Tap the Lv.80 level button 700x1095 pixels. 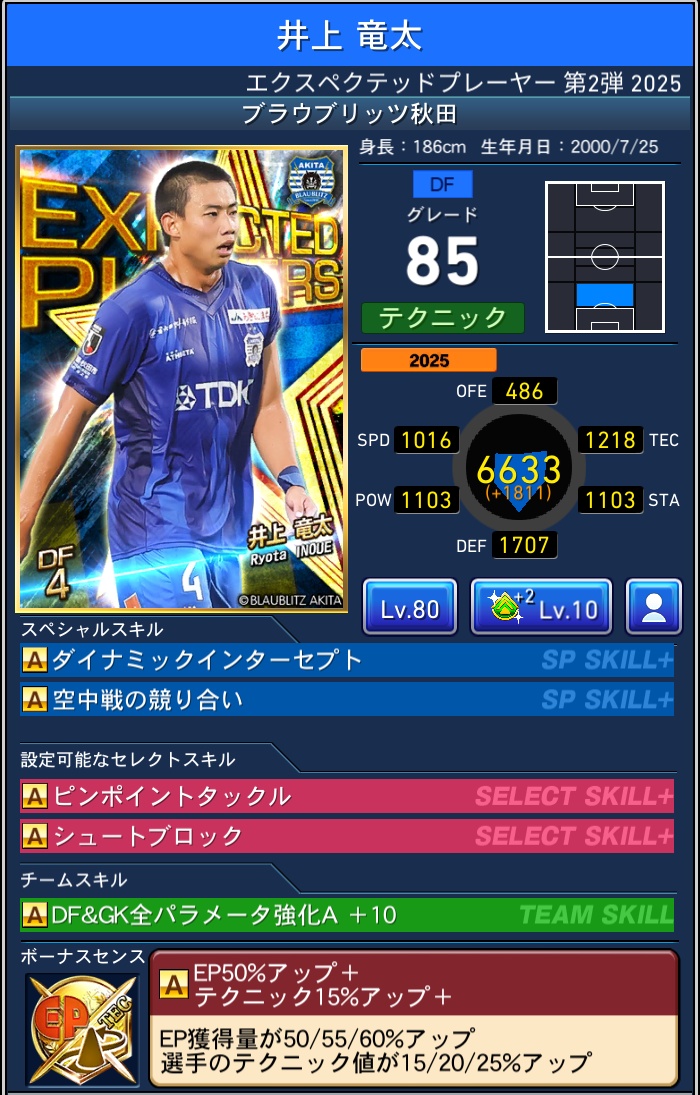pyautogui.click(x=409, y=607)
